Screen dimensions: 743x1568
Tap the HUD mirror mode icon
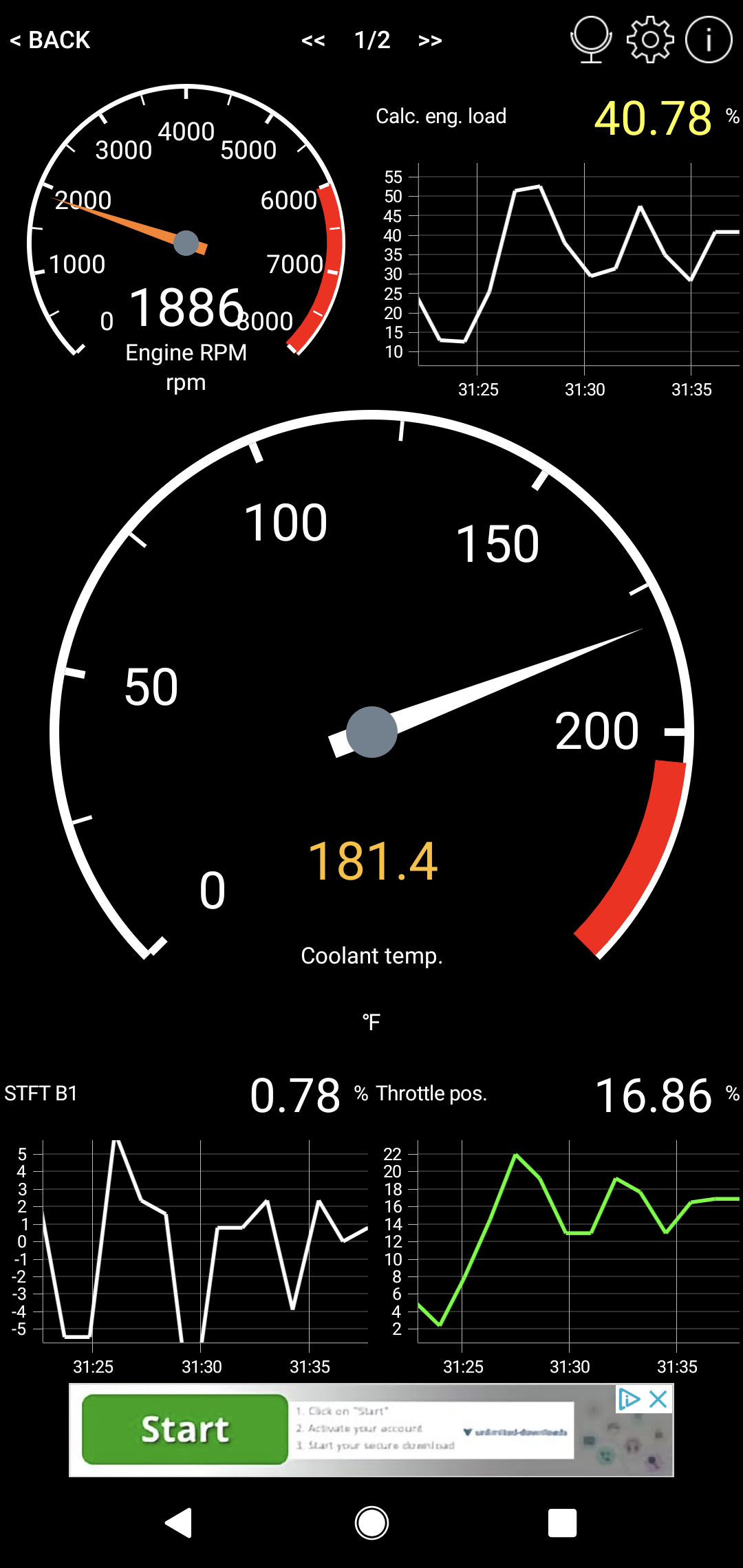(x=591, y=40)
